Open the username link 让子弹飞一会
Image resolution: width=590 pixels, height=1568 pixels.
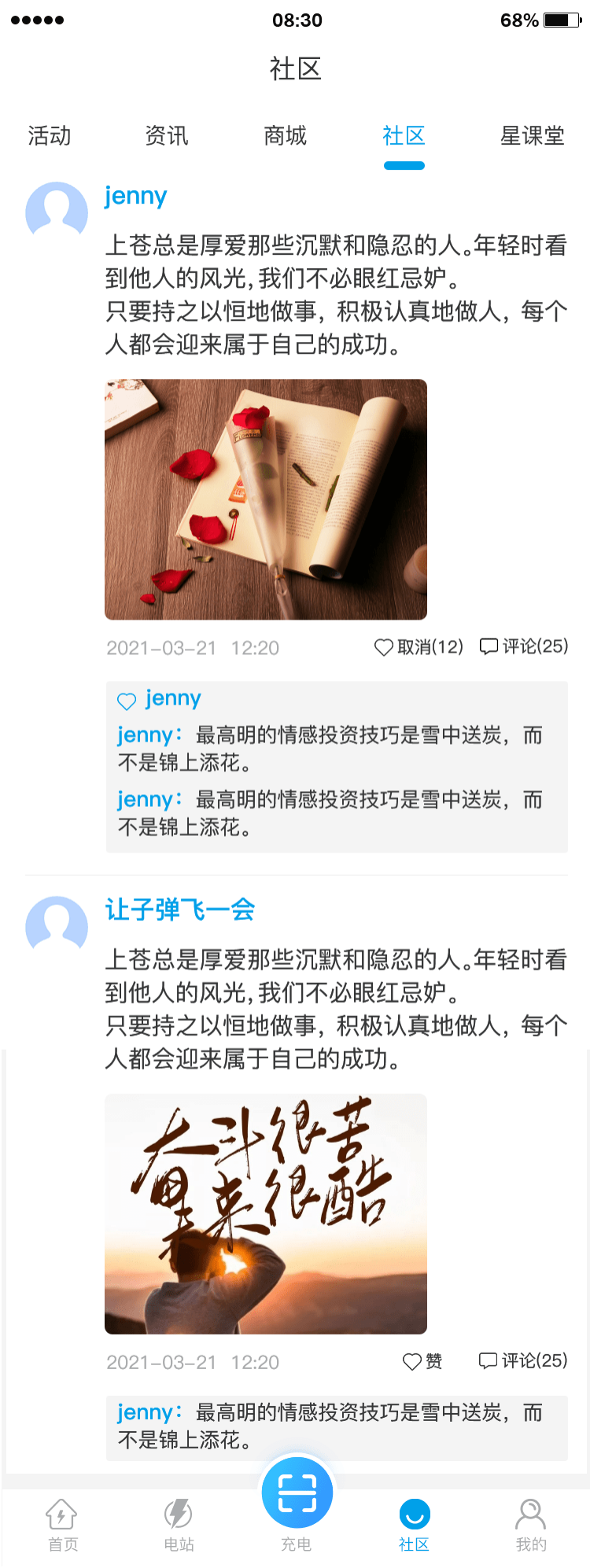click(x=180, y=910)
